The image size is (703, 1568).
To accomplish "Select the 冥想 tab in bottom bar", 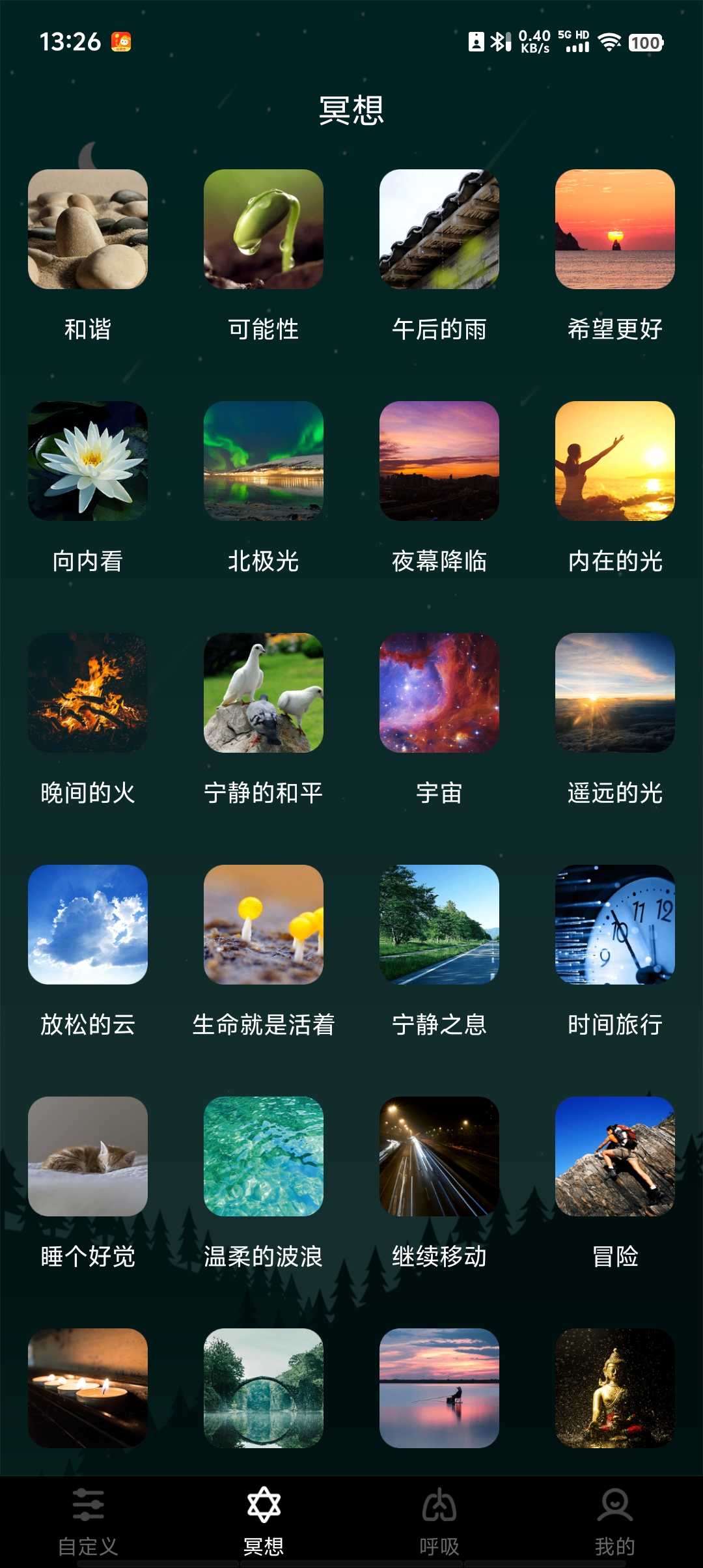I will coord(264,1521).
